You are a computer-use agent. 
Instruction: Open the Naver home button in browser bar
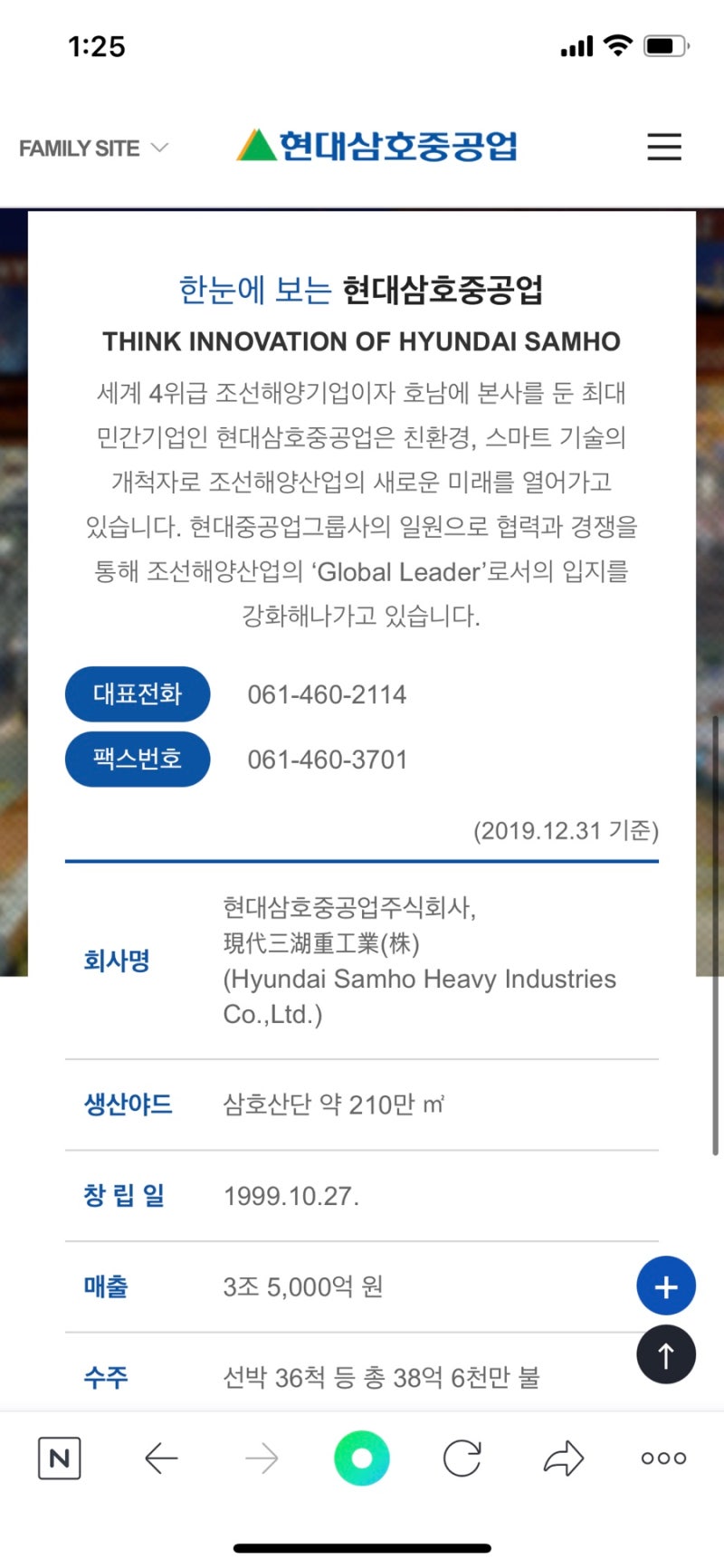click(60, 1458)
